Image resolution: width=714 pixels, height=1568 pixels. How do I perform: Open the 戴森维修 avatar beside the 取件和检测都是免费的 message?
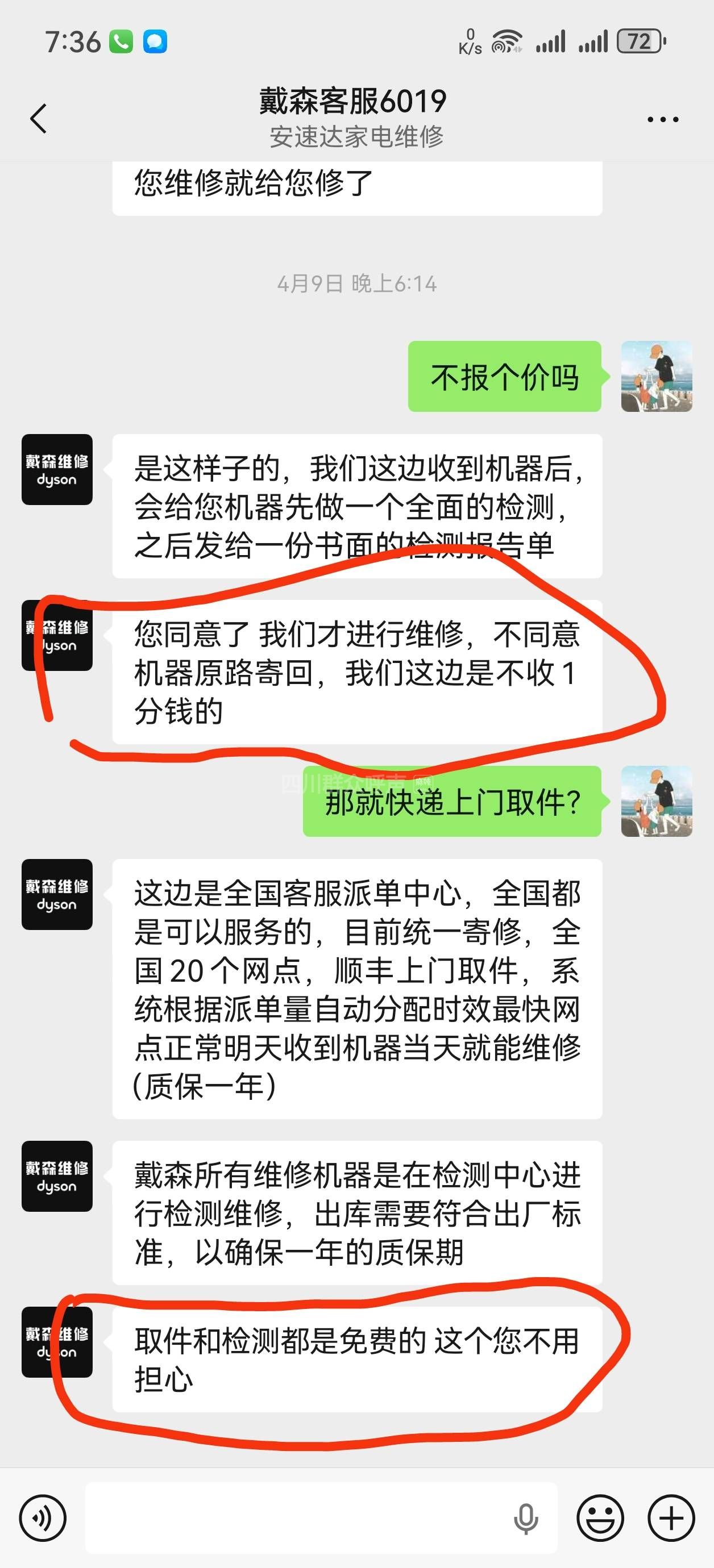[57, 1341]
